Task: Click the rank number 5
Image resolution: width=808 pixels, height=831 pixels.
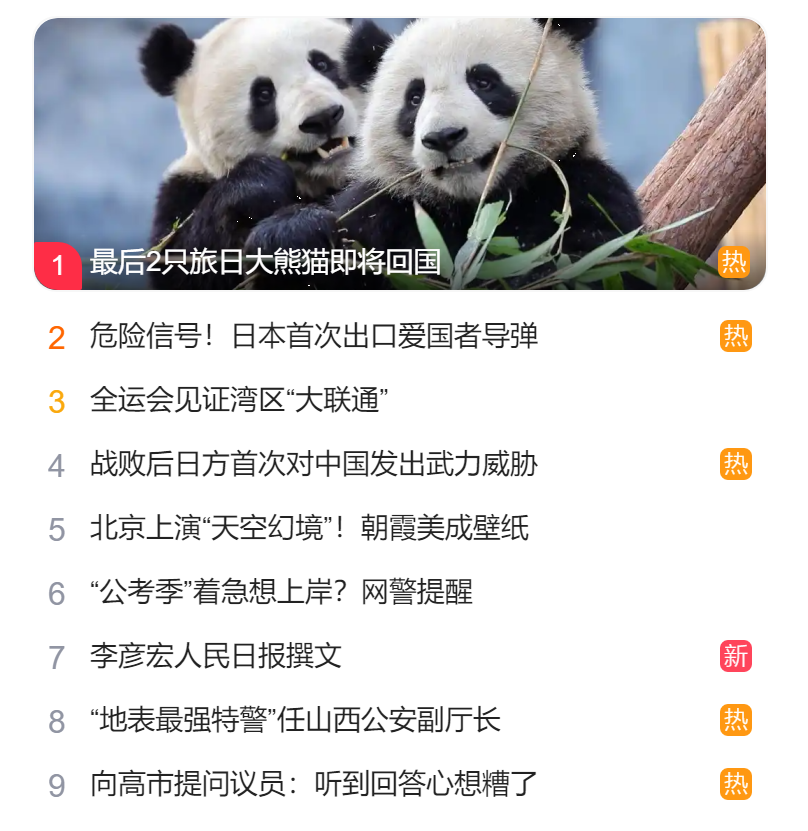Action: pos(55,528)
